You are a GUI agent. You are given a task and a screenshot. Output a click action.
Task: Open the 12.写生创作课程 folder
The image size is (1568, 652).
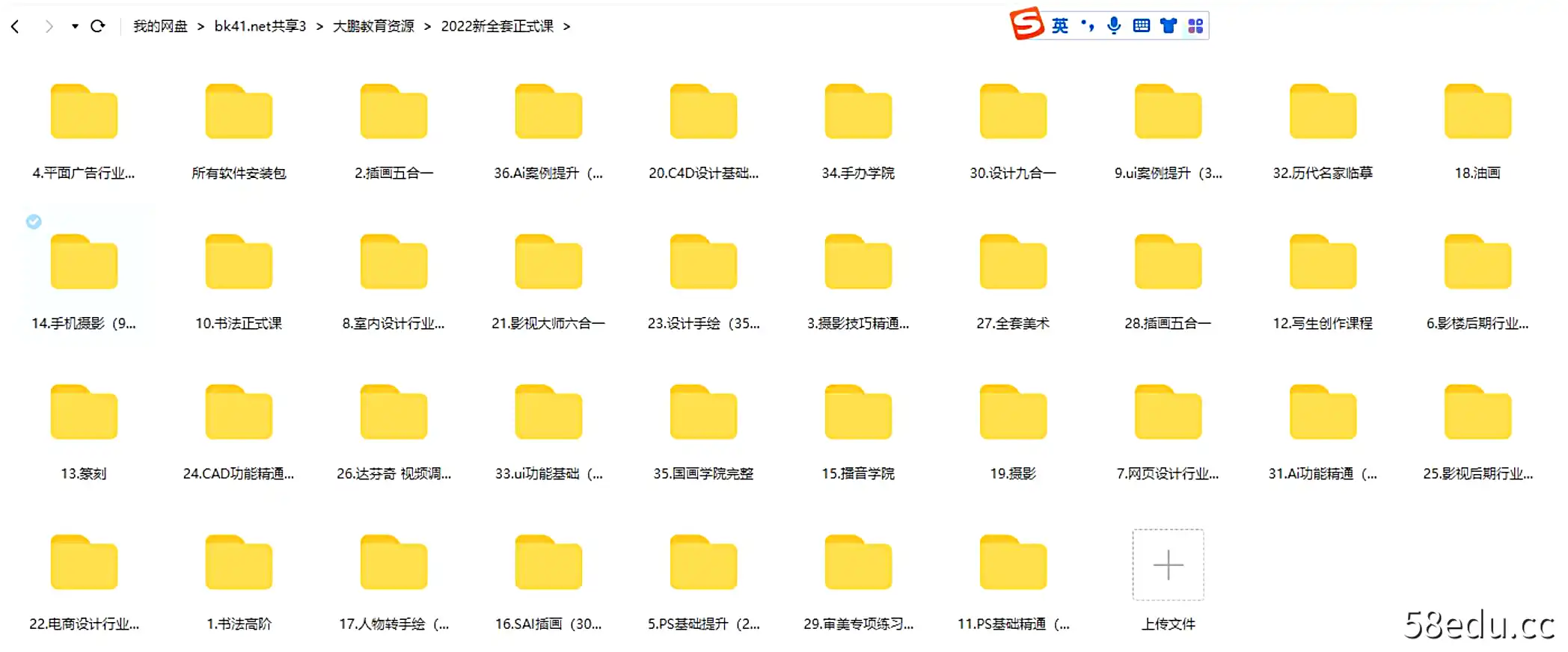[1323, 263]
